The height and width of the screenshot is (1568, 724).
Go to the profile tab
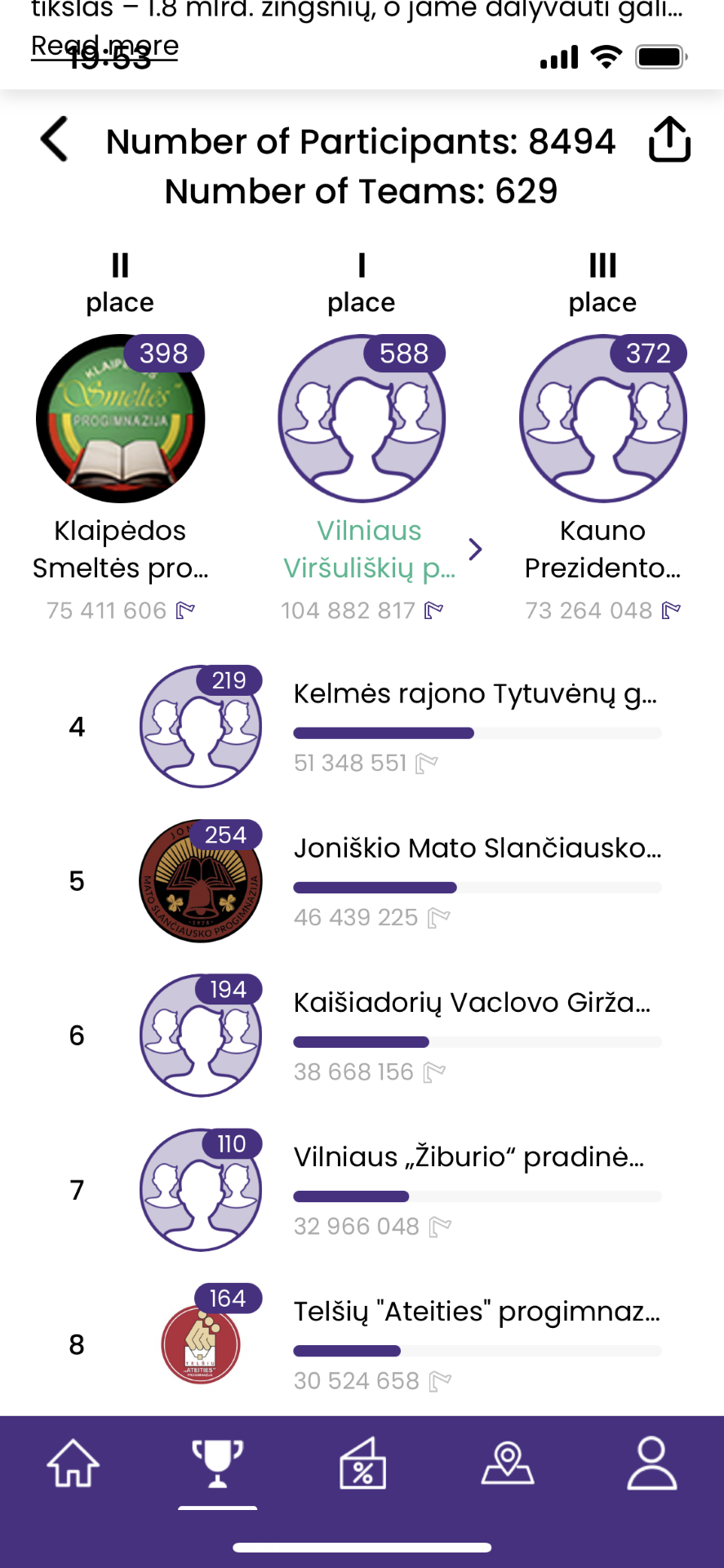(x=651, y=1463)
